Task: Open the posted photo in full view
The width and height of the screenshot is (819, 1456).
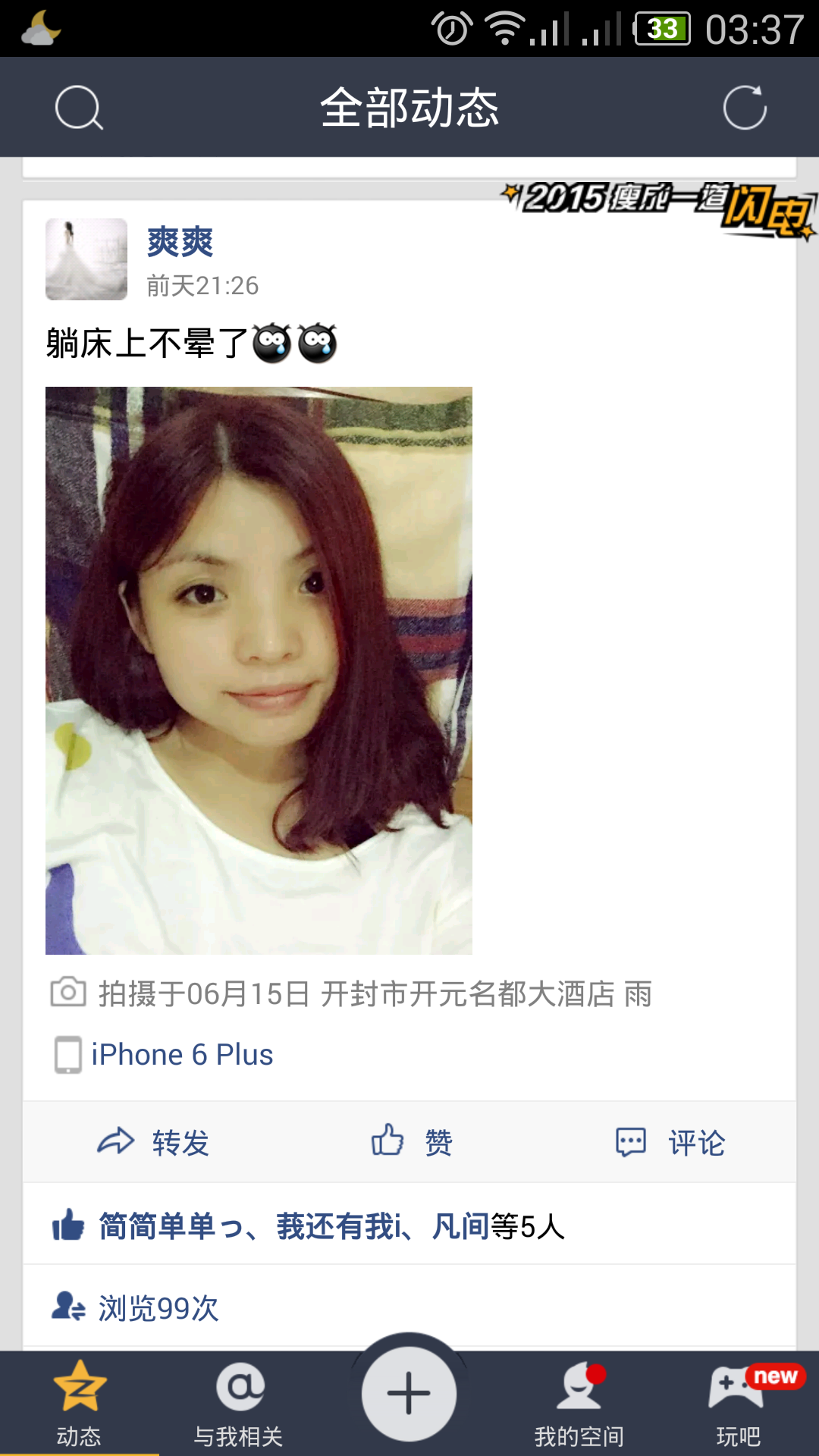Action: [x=259, y=670]
